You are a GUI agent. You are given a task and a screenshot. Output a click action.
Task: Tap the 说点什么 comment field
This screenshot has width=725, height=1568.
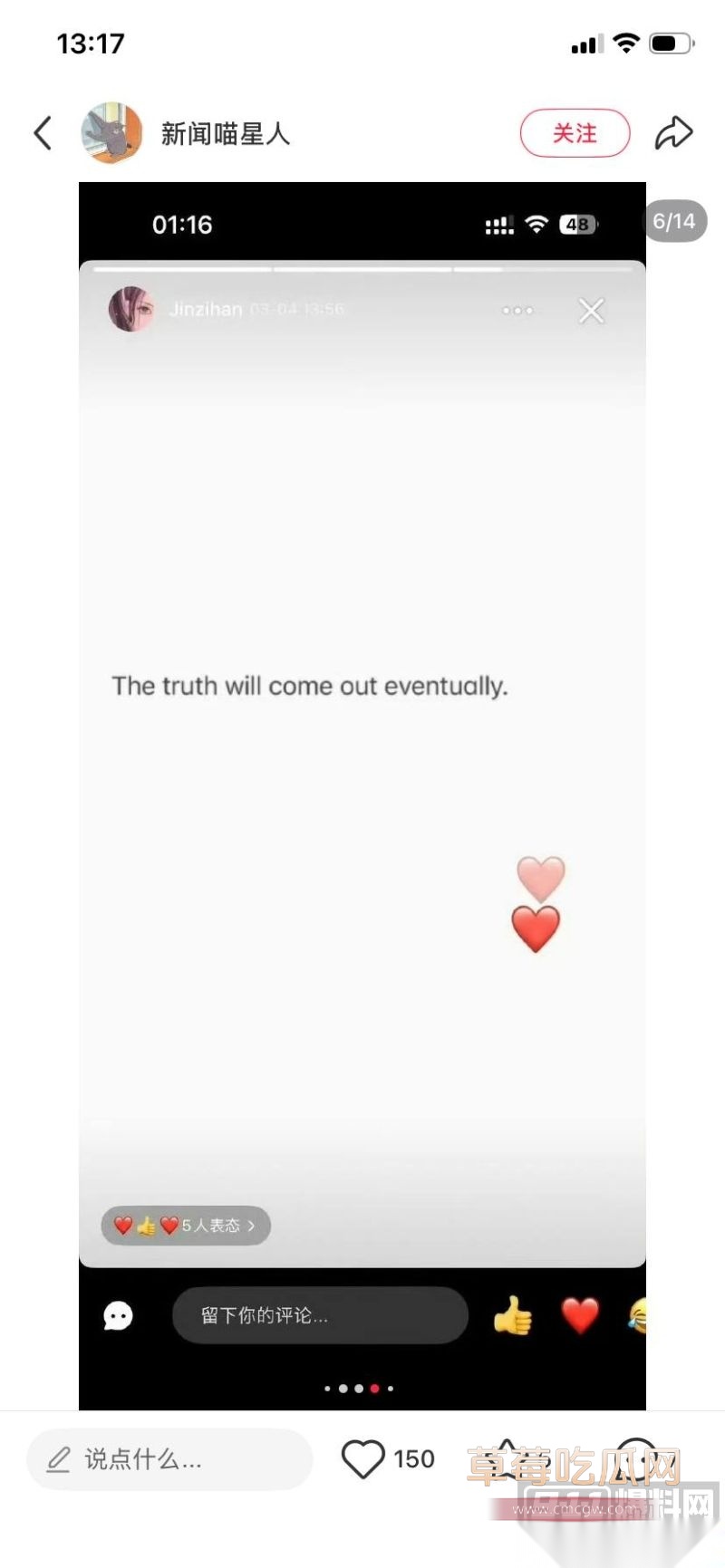tap(169, 1458)
